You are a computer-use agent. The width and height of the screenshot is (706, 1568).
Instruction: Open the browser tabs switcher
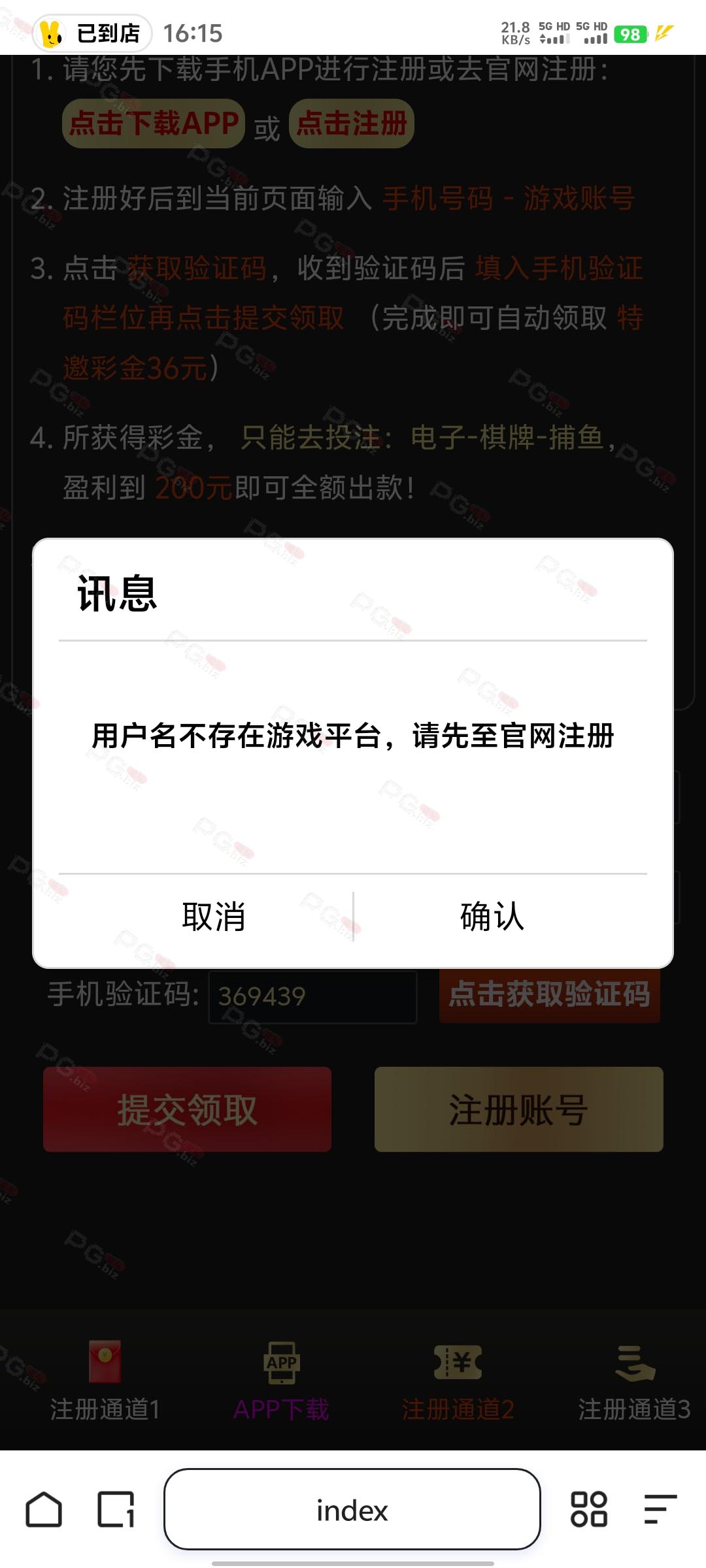pyautogui.click(x=116, y=1510)
